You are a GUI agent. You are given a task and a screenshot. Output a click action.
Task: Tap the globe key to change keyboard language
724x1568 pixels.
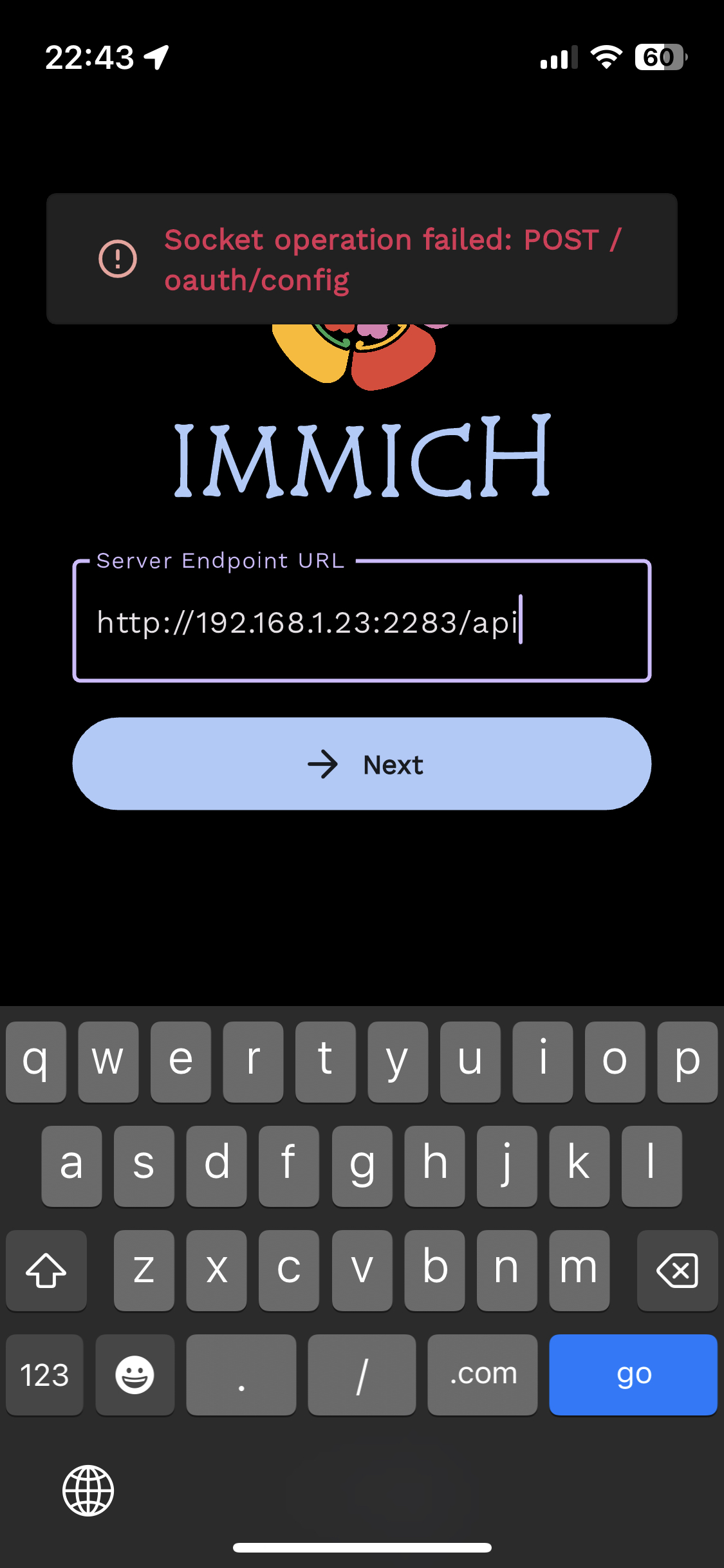tap(88, 1490)
